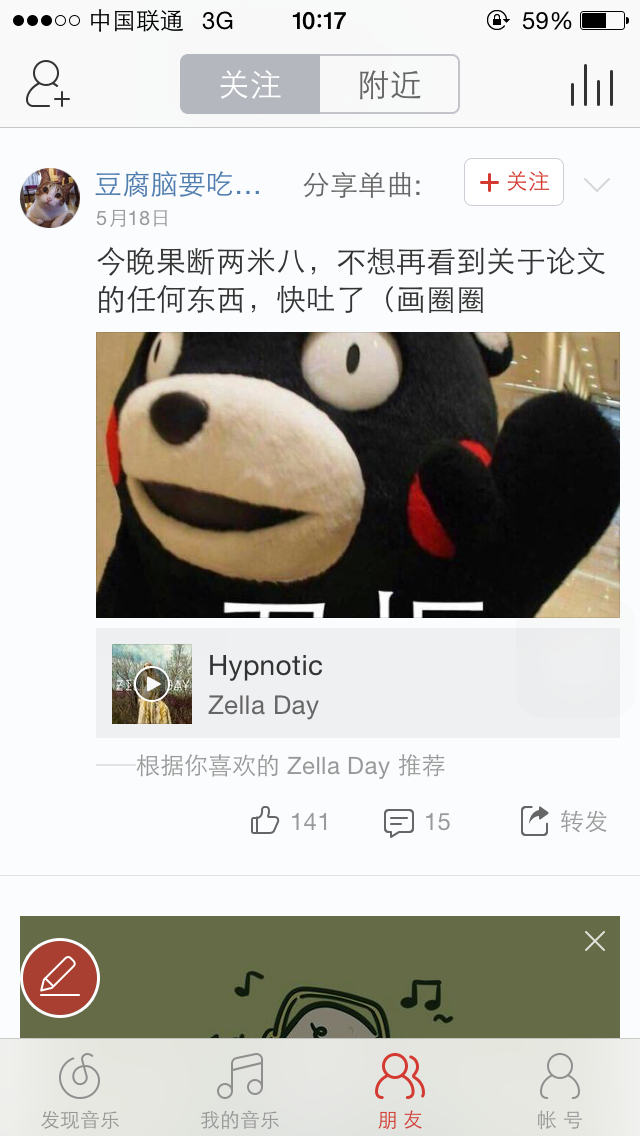Select the 朋友 tab
The image size is (640, 1136).
(400, 1090)
